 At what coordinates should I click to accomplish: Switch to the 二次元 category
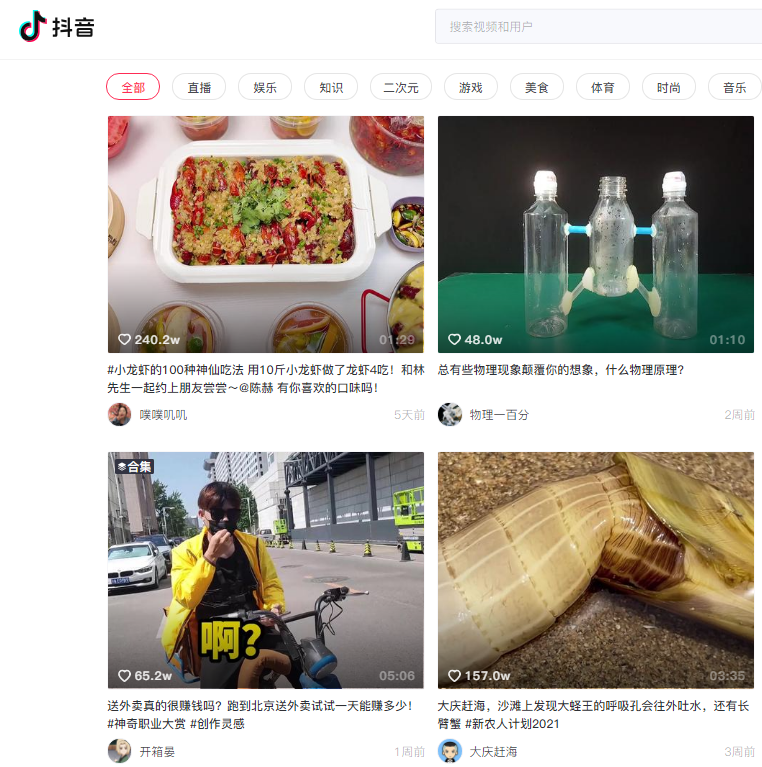tap(401, 88)
